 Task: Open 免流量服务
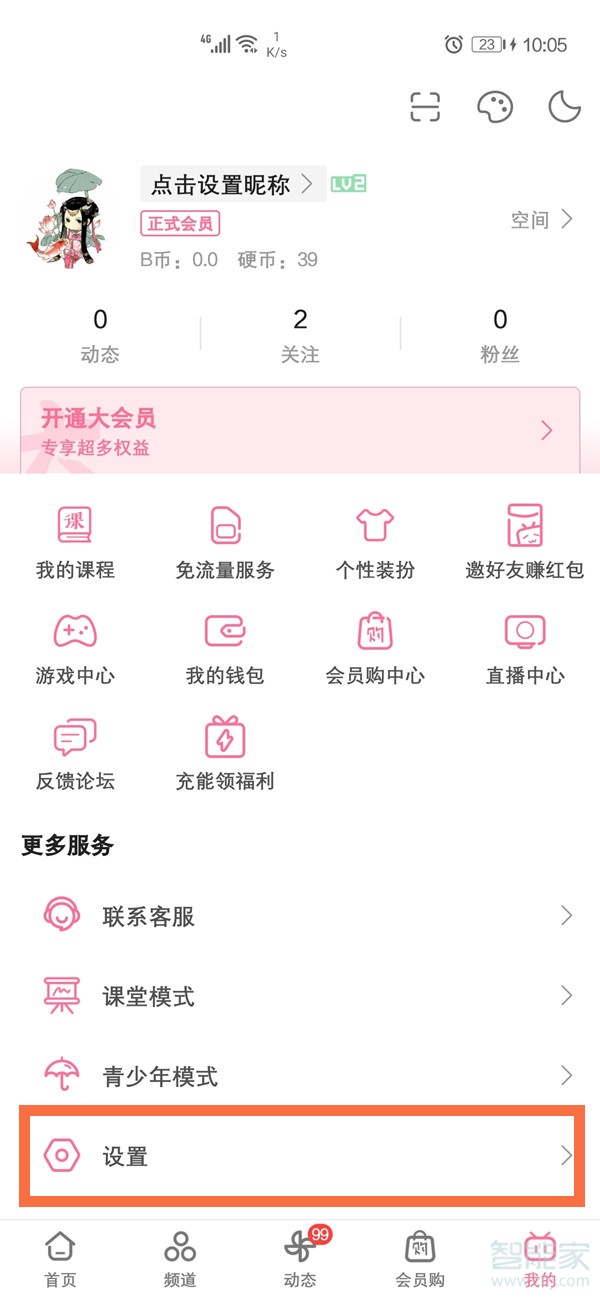point(225,542)
